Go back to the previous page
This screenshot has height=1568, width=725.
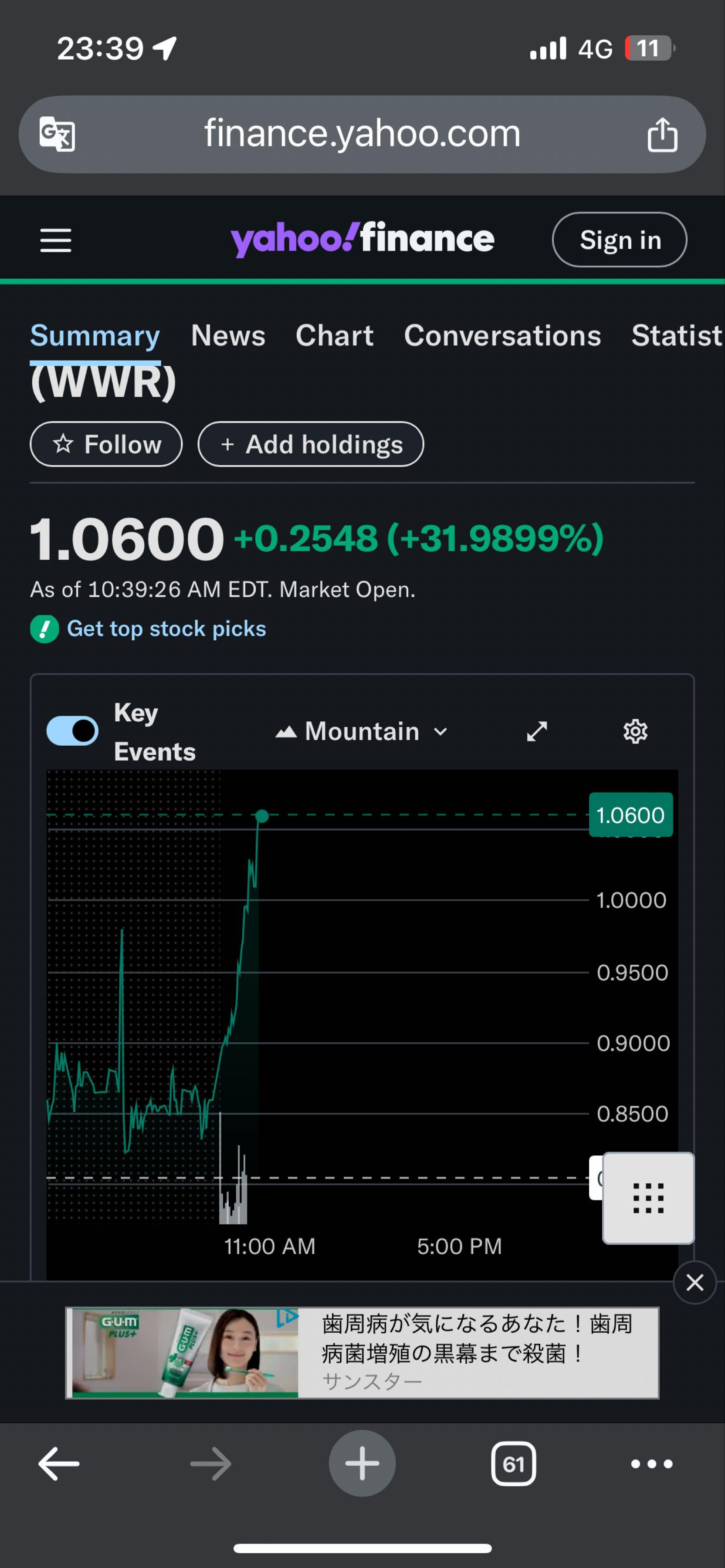[59, 1463]
